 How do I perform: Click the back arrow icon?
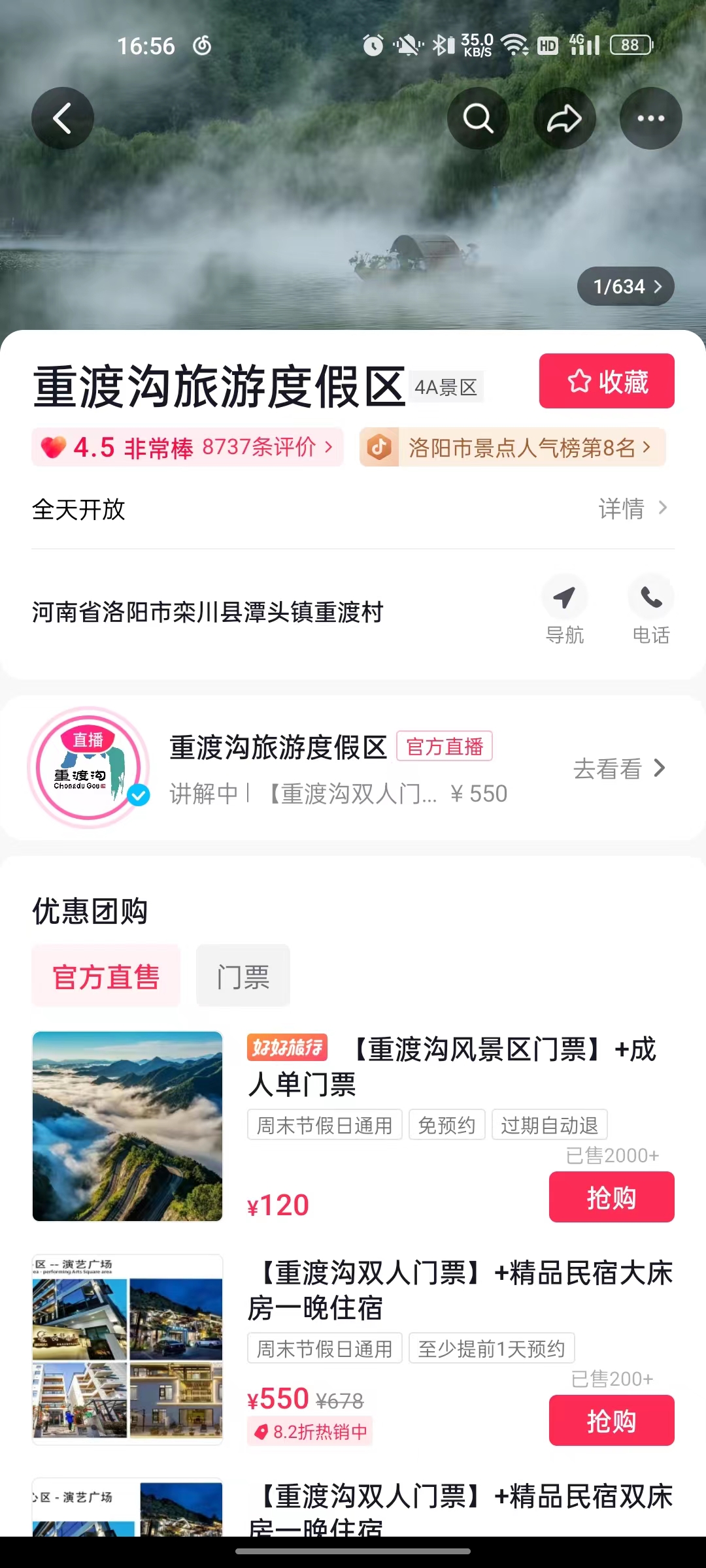coord(63,118)
